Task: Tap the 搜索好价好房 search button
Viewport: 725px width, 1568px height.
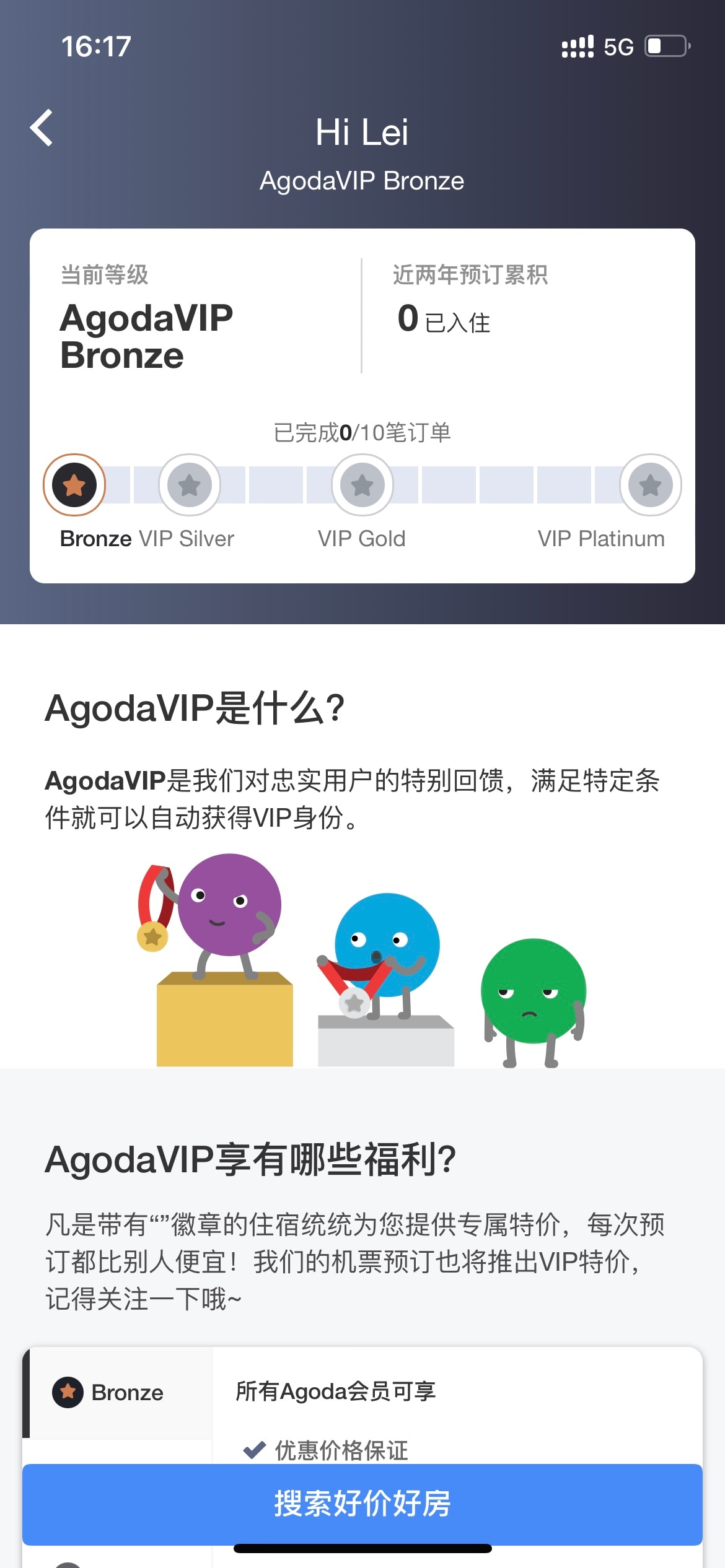Action: pos(362,1504)
